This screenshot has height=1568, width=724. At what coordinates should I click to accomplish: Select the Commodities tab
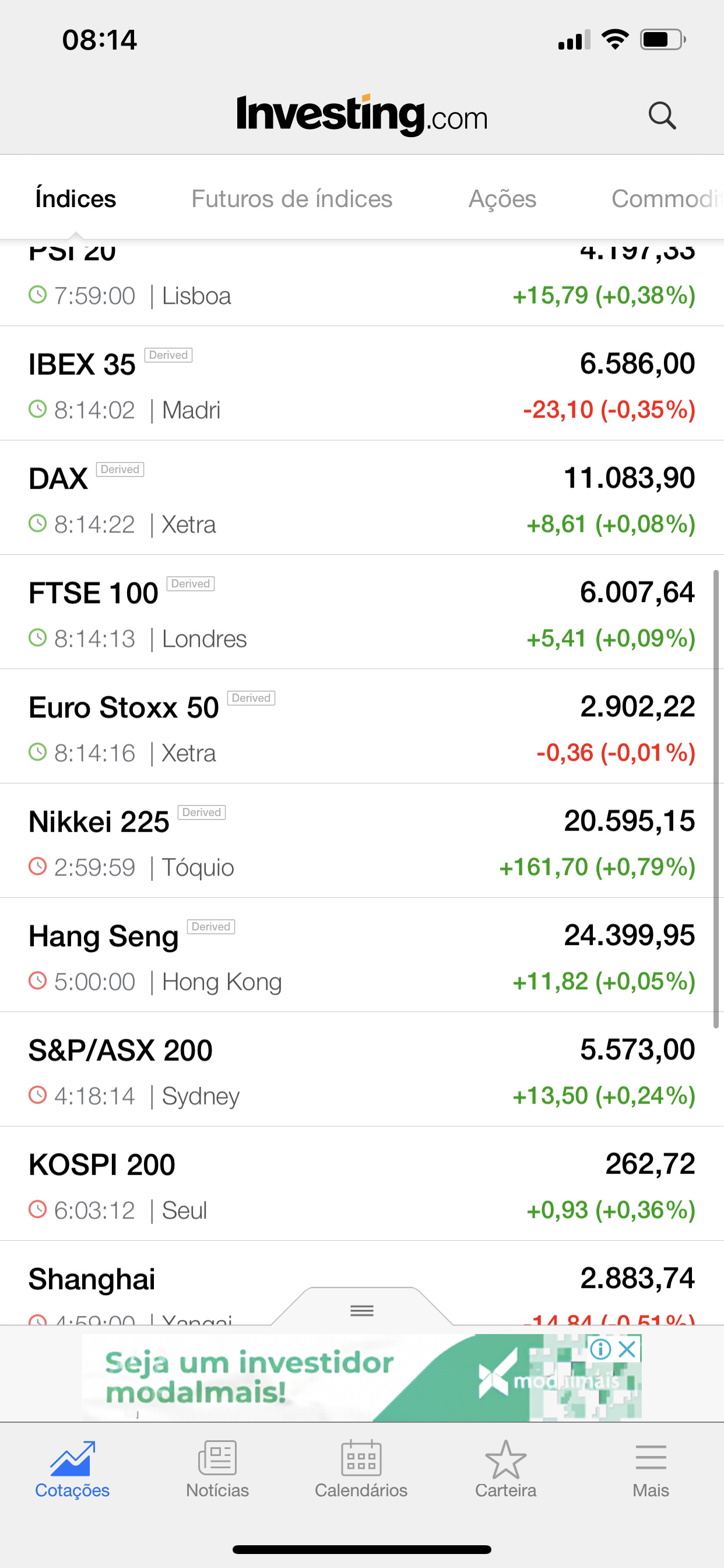(667, 198)
